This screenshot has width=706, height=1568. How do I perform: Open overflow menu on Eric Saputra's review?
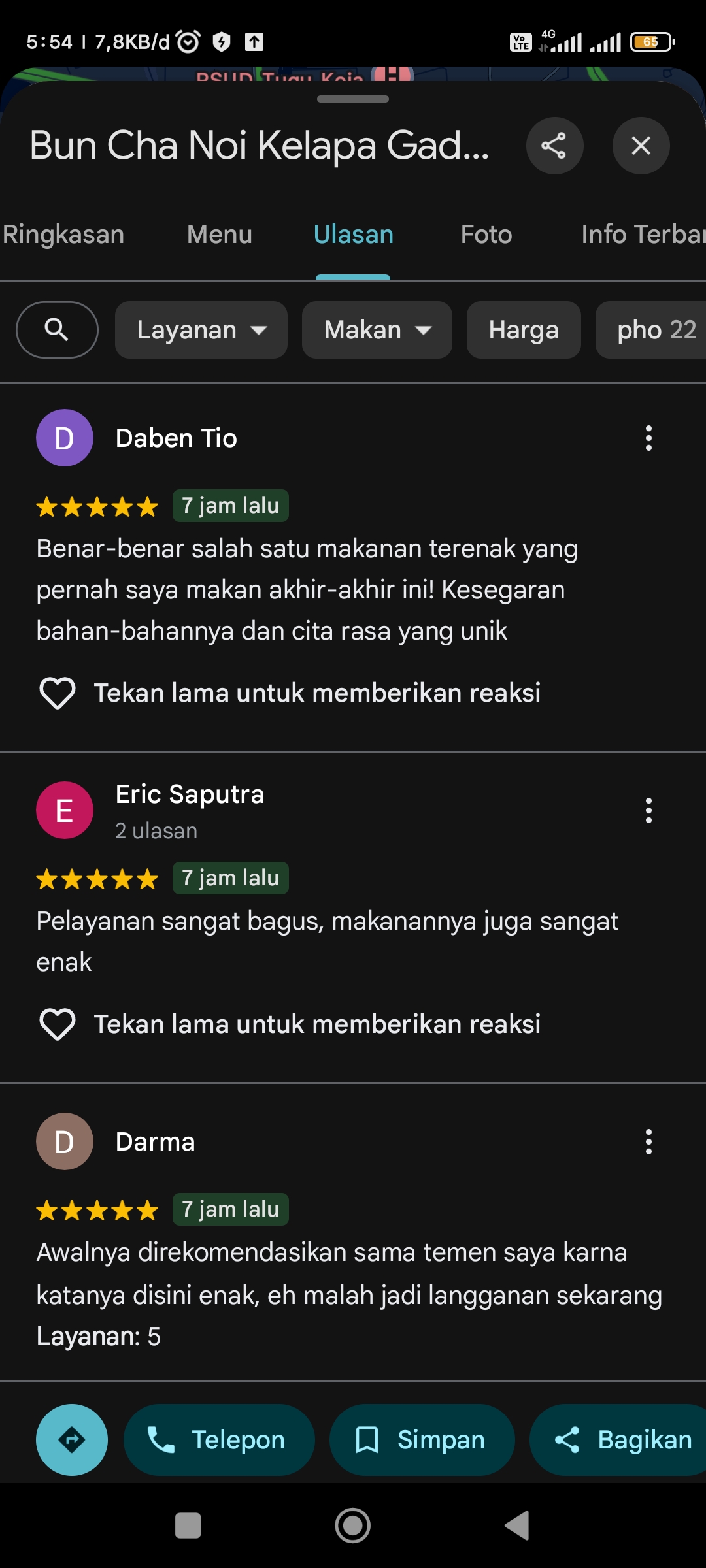pos(648,810)
